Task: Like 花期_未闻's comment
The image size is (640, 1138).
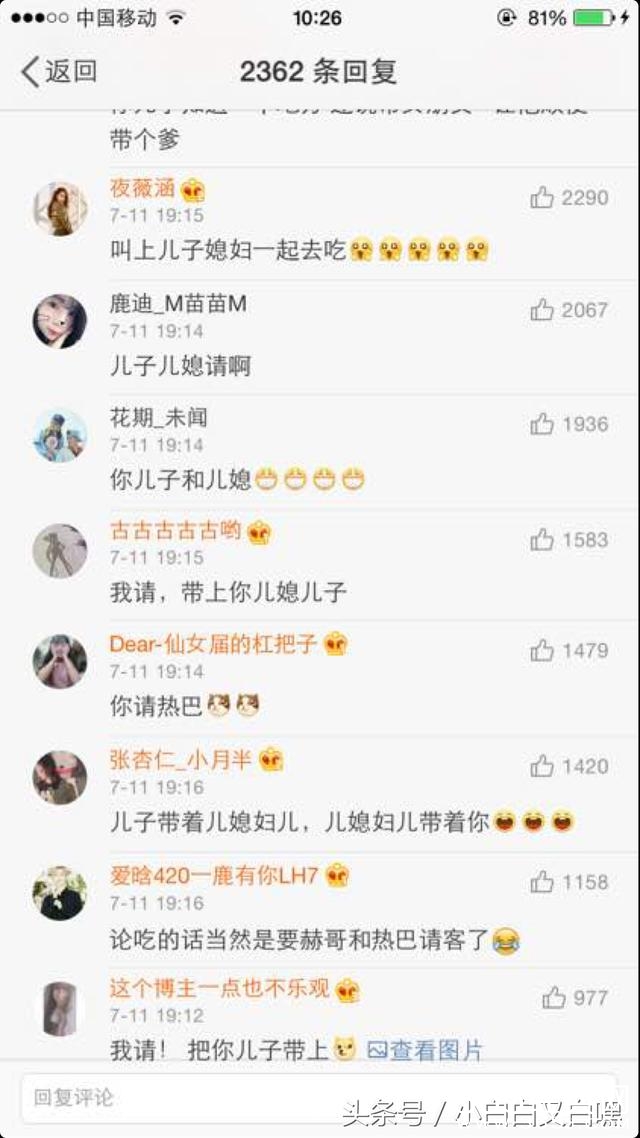Action: 543,425
